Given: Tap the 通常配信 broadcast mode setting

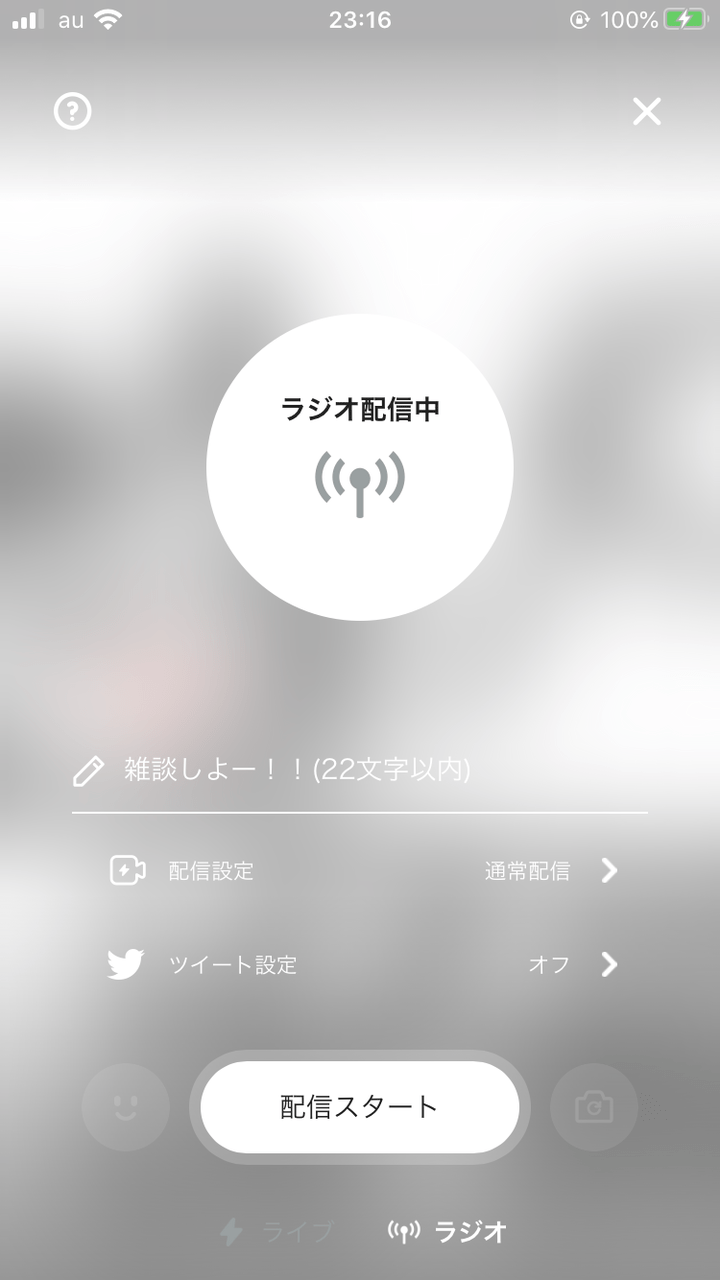Looking at the screenshot, I should 528,871.
